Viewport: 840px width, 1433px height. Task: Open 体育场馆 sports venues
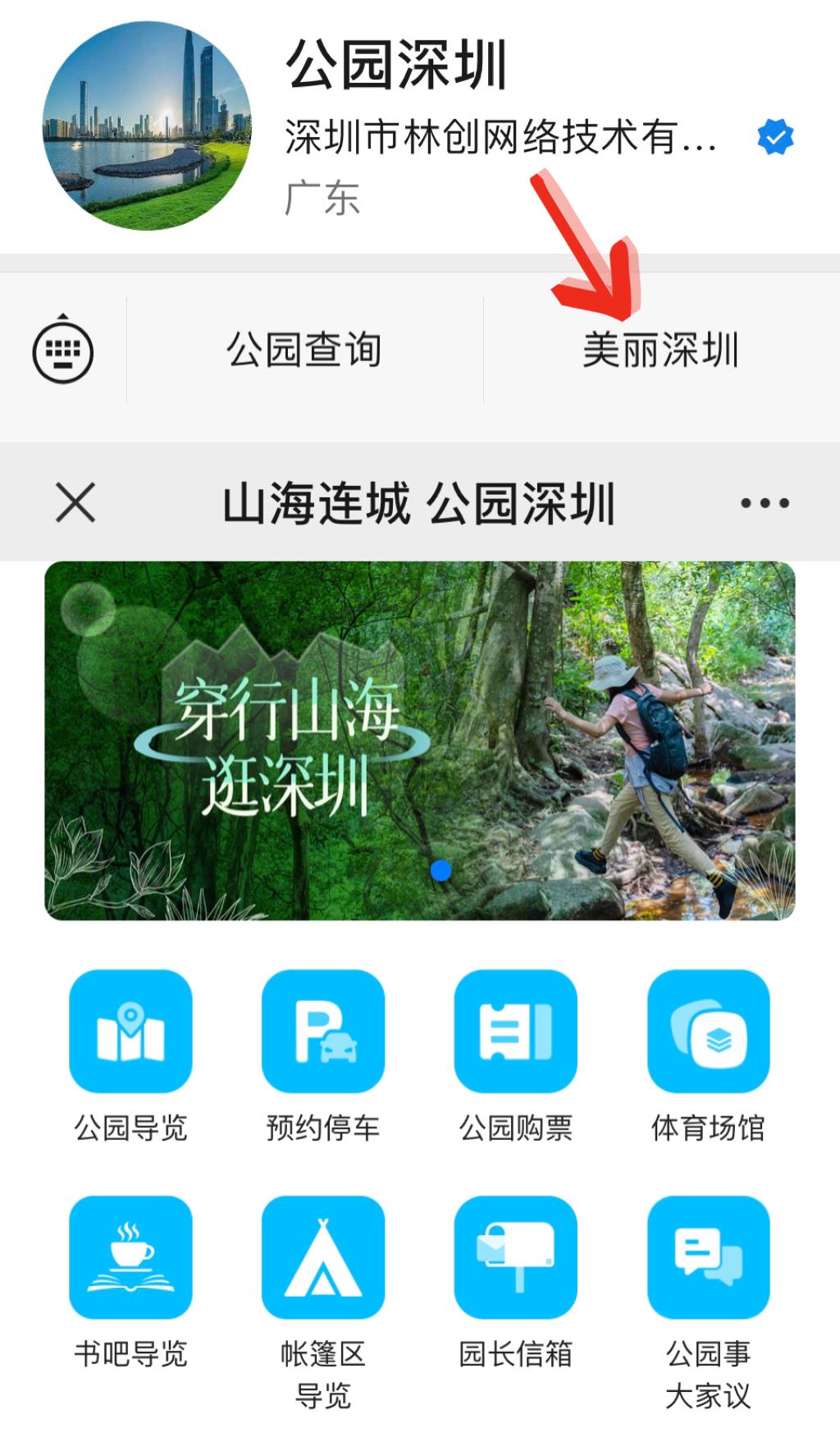(708, 1032)
